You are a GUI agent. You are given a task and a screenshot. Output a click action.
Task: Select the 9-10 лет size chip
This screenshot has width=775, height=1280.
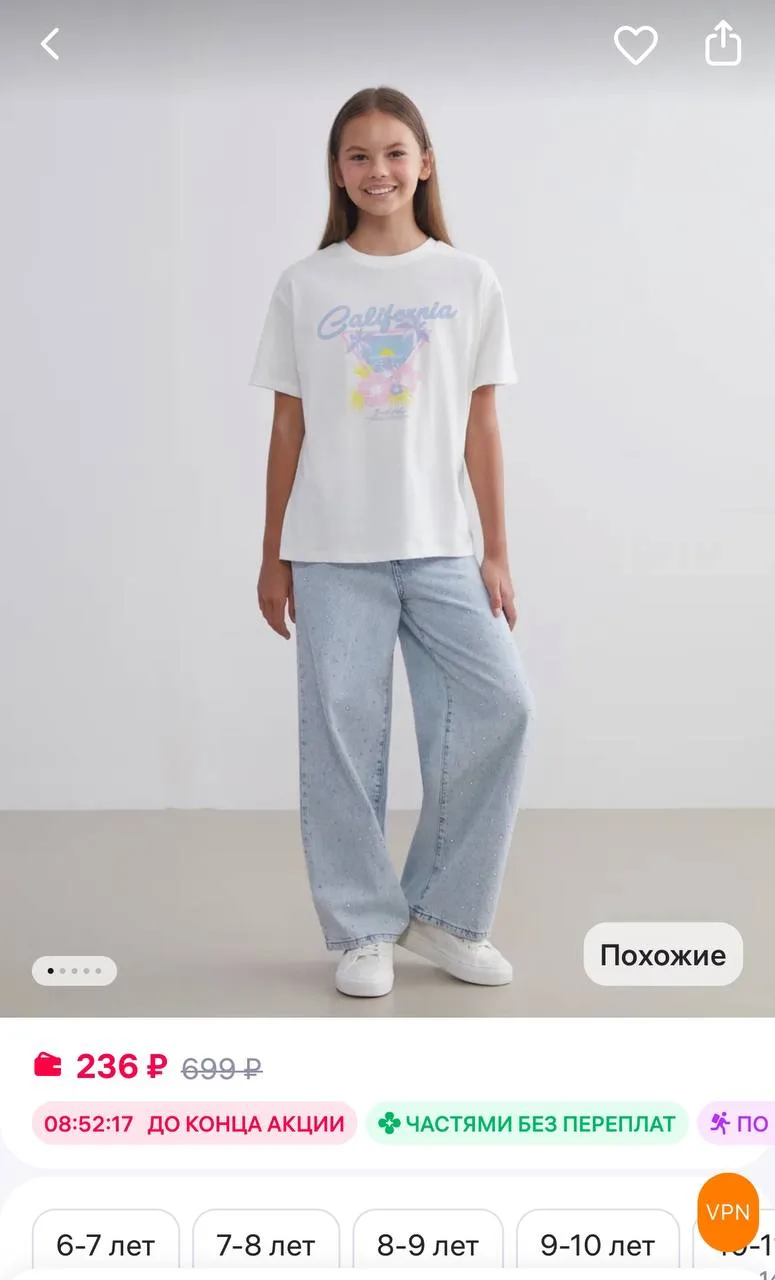598,1245
